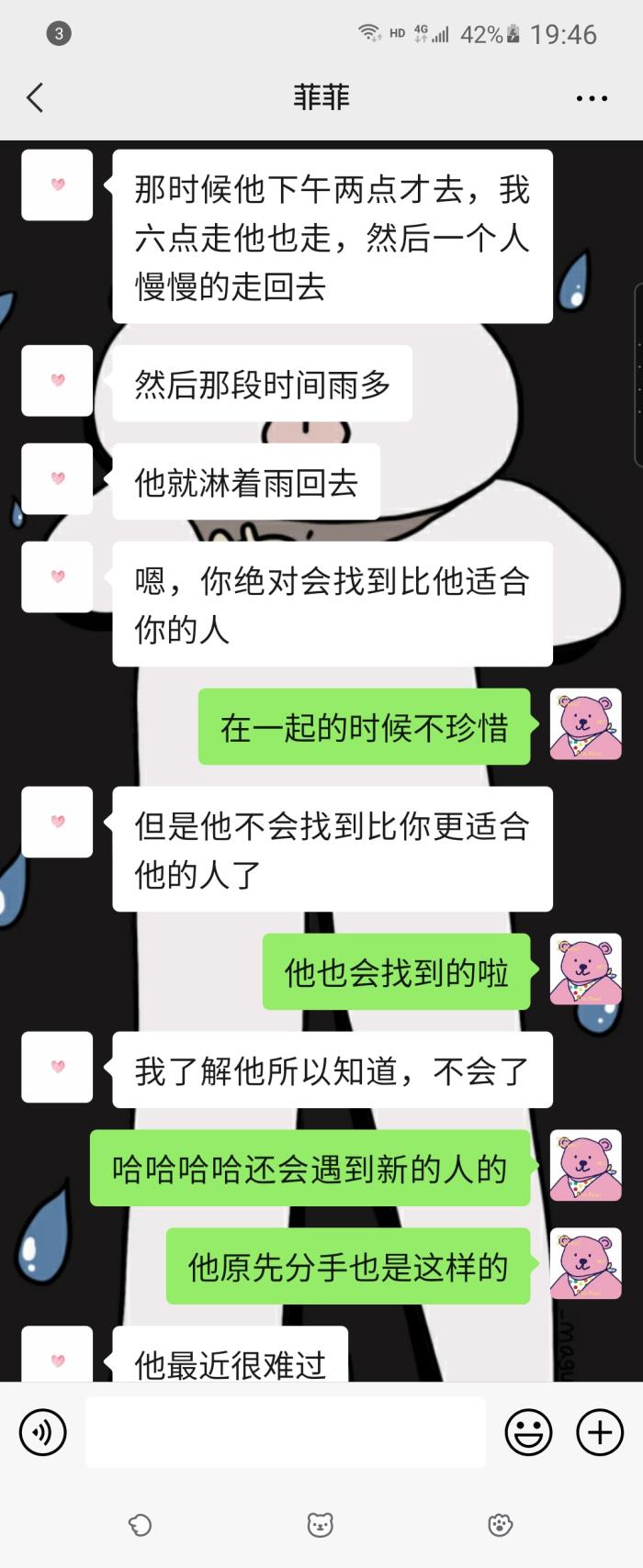Focus the message text field
Image resolution: width=643 pixels, height=1568 pixels.
(x=285, y=1431)
